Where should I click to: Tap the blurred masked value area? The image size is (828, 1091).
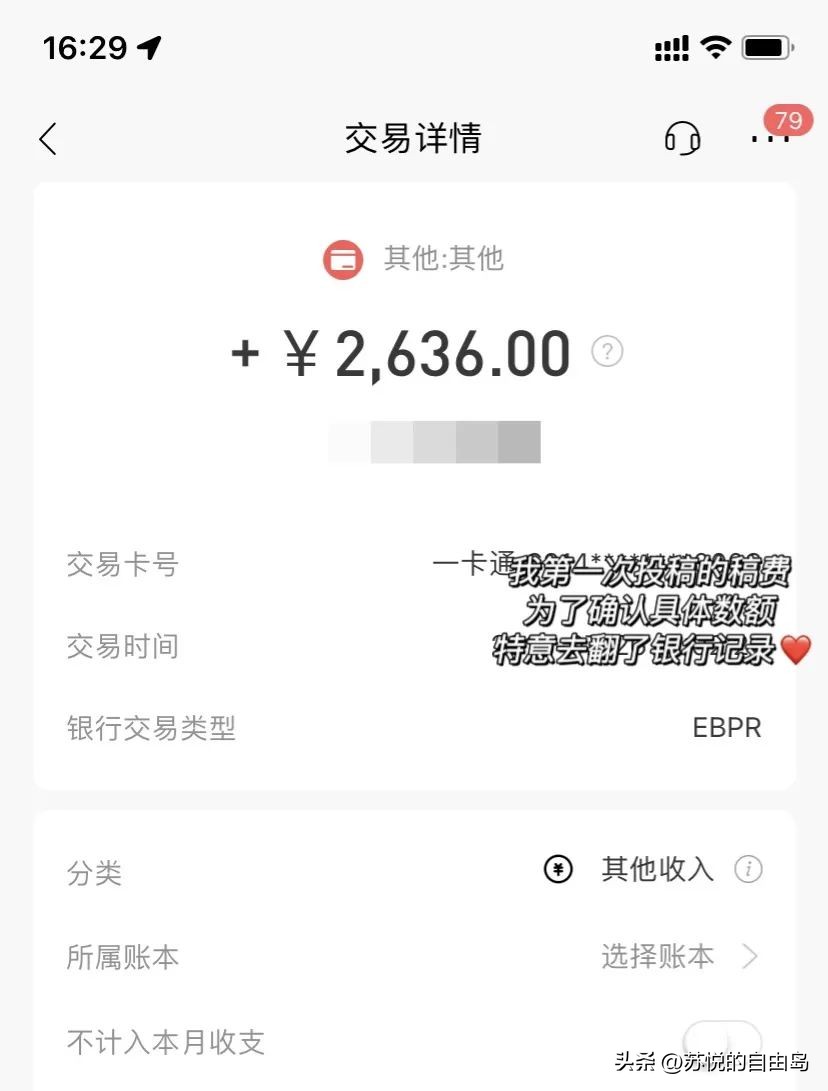click(x=434, y=440)
